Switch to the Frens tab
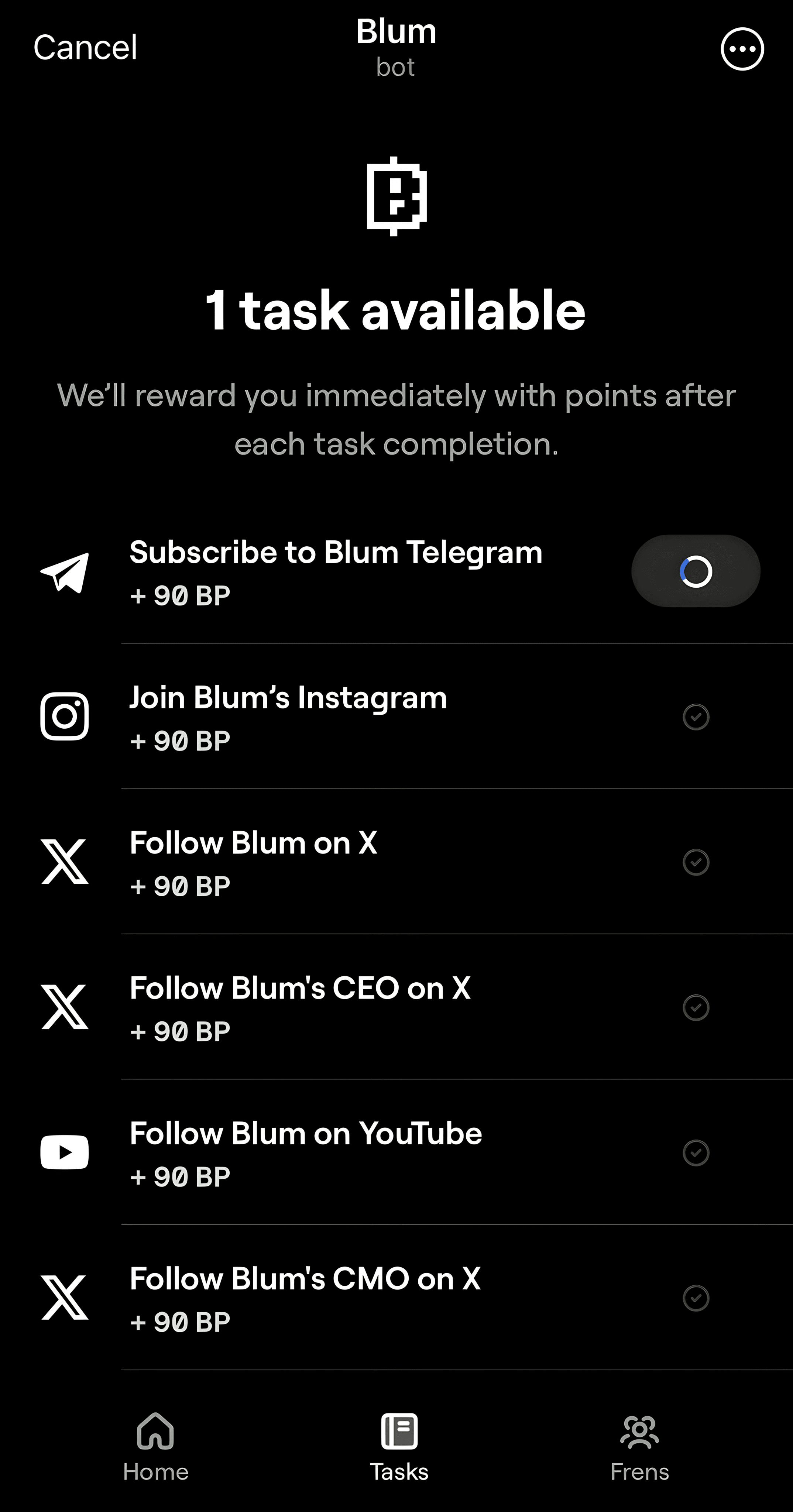This screenshot has width=793, height=1512. coord(639,1446)
